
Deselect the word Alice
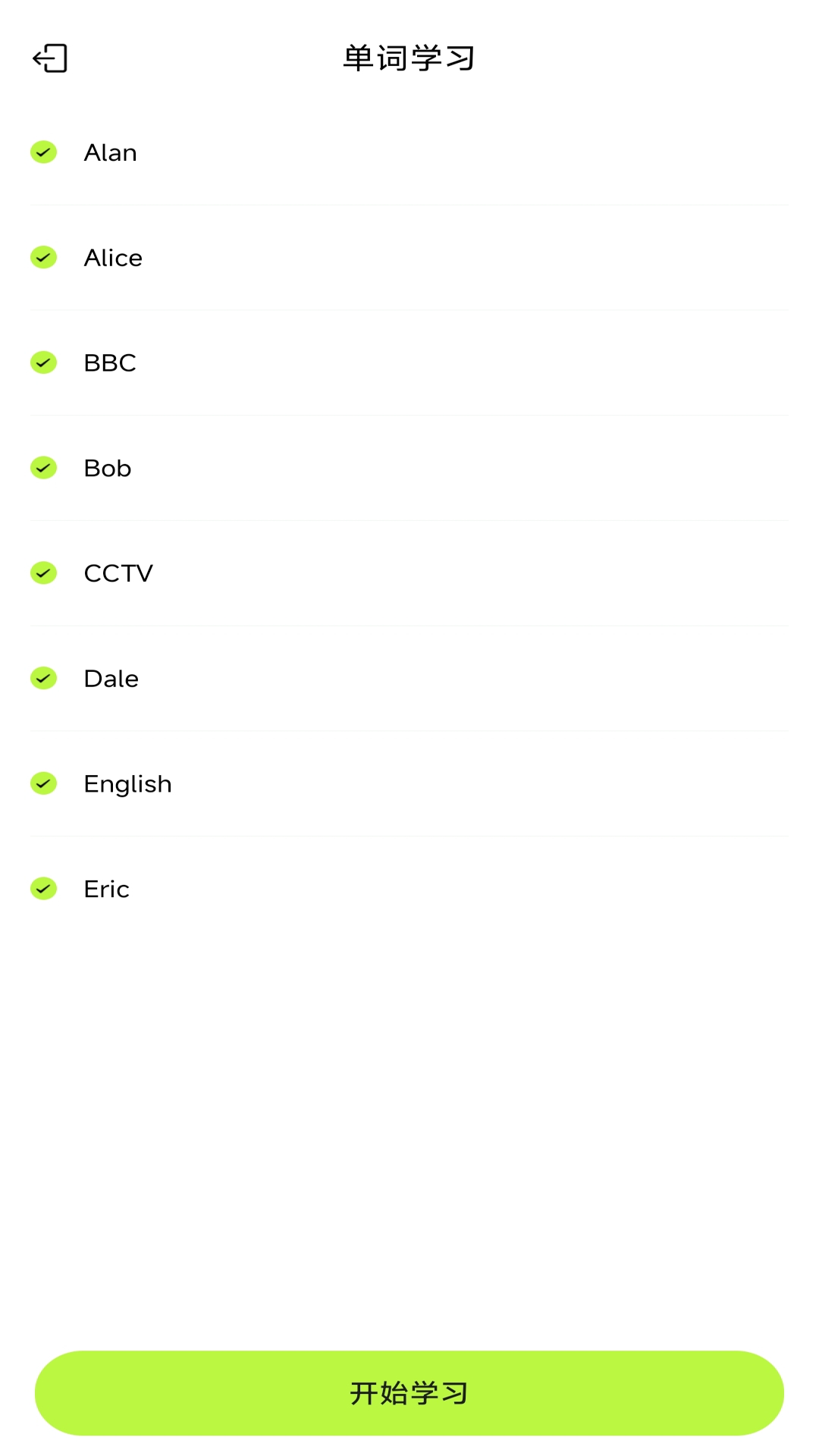tap(44, 258)
